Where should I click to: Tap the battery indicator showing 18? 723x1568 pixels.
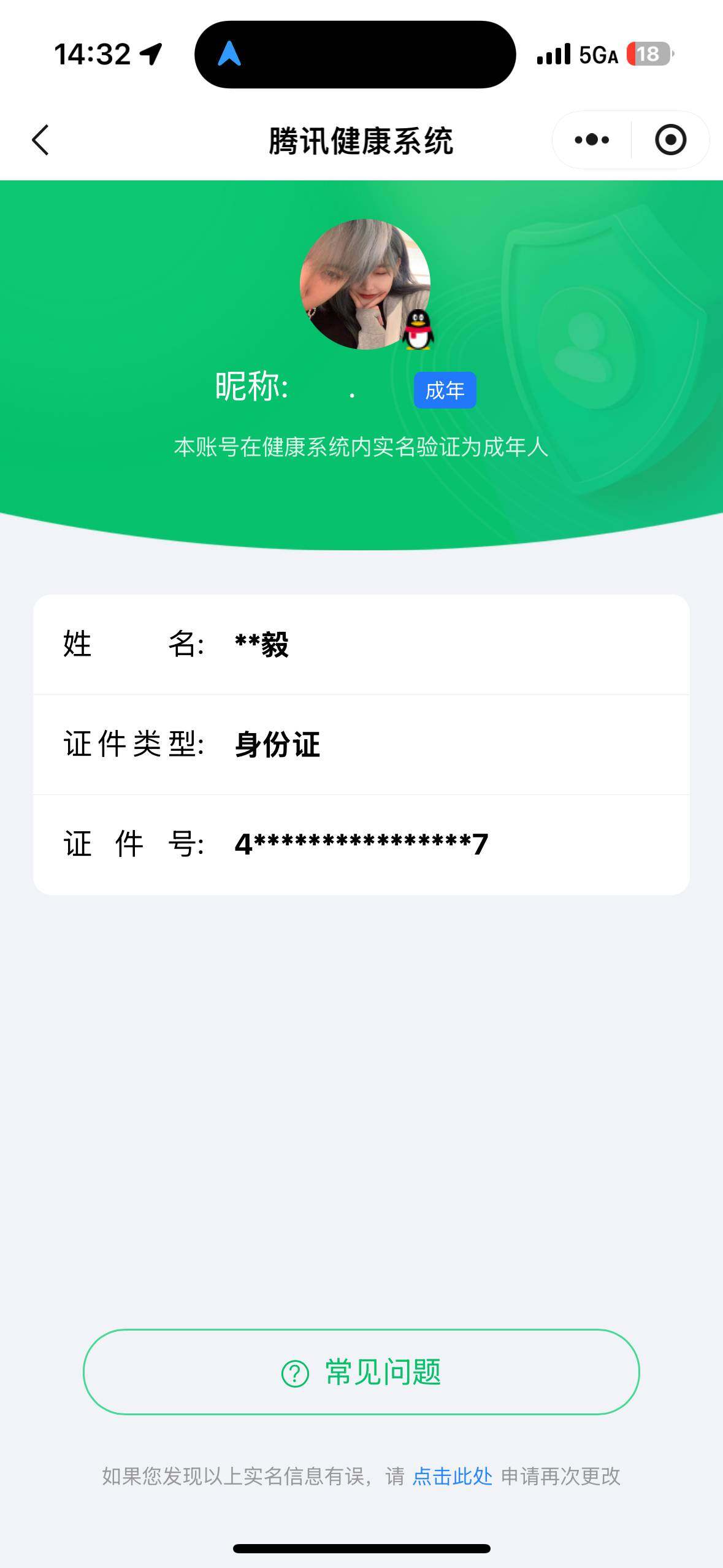[647, 55]
